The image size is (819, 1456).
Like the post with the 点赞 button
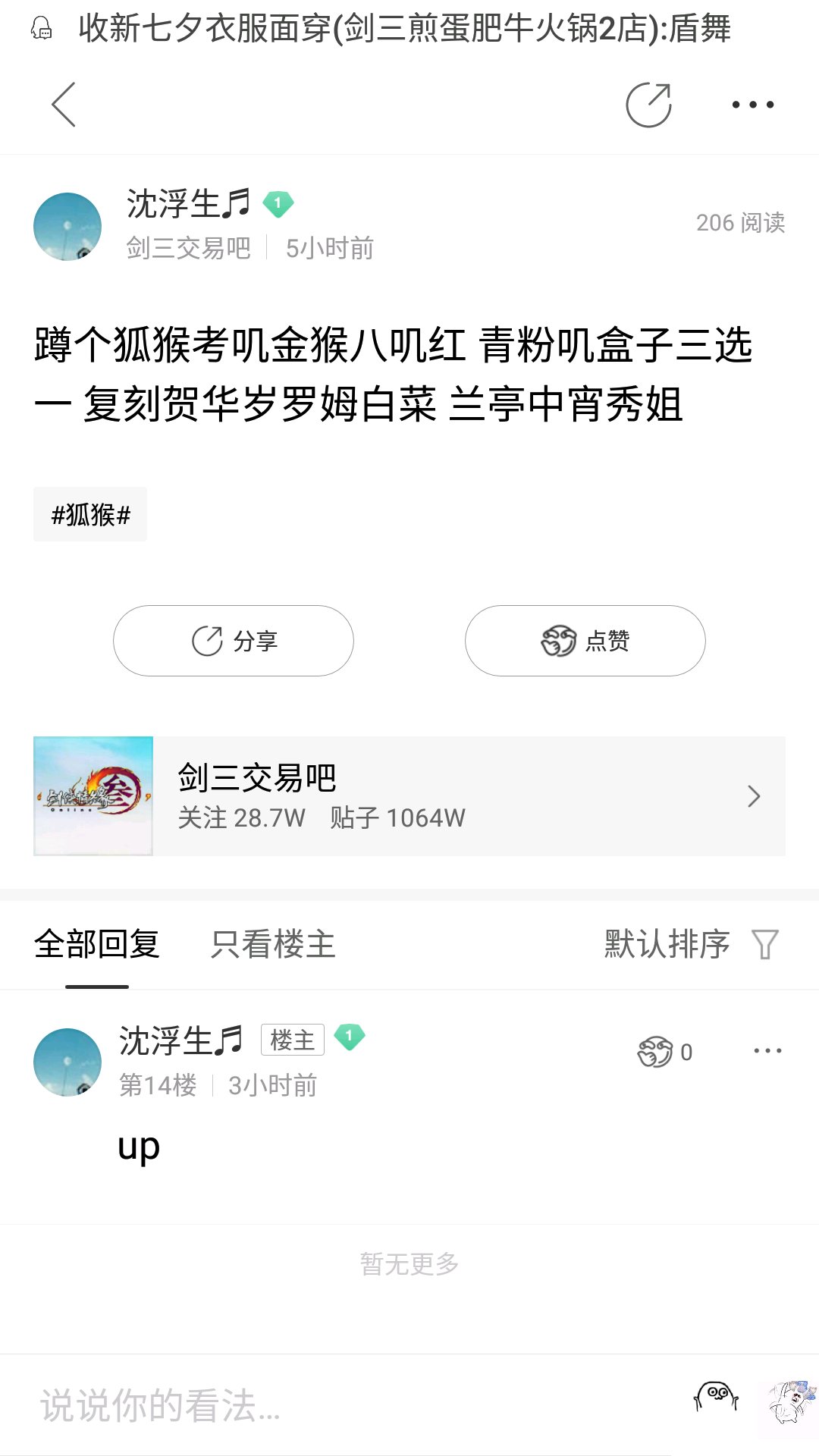[585, 641]
